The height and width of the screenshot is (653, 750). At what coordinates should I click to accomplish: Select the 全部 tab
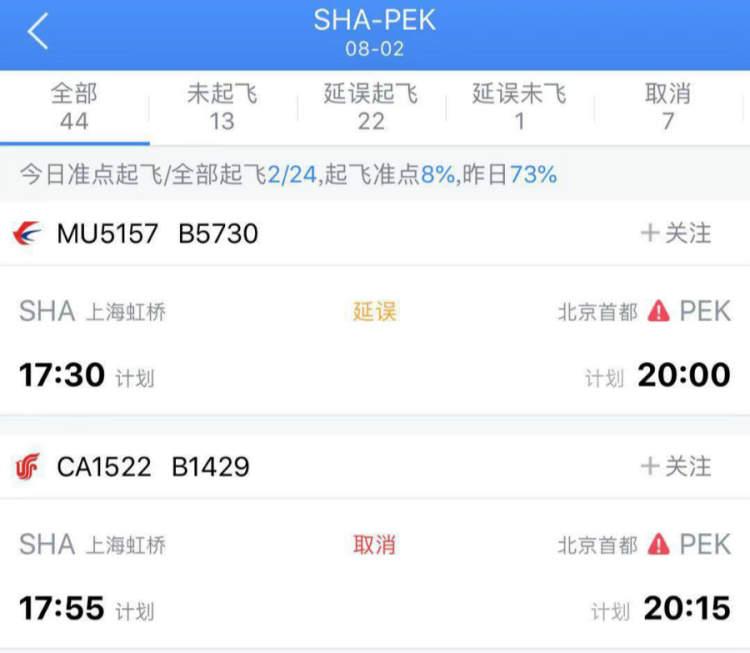click(x=74, y=108)
